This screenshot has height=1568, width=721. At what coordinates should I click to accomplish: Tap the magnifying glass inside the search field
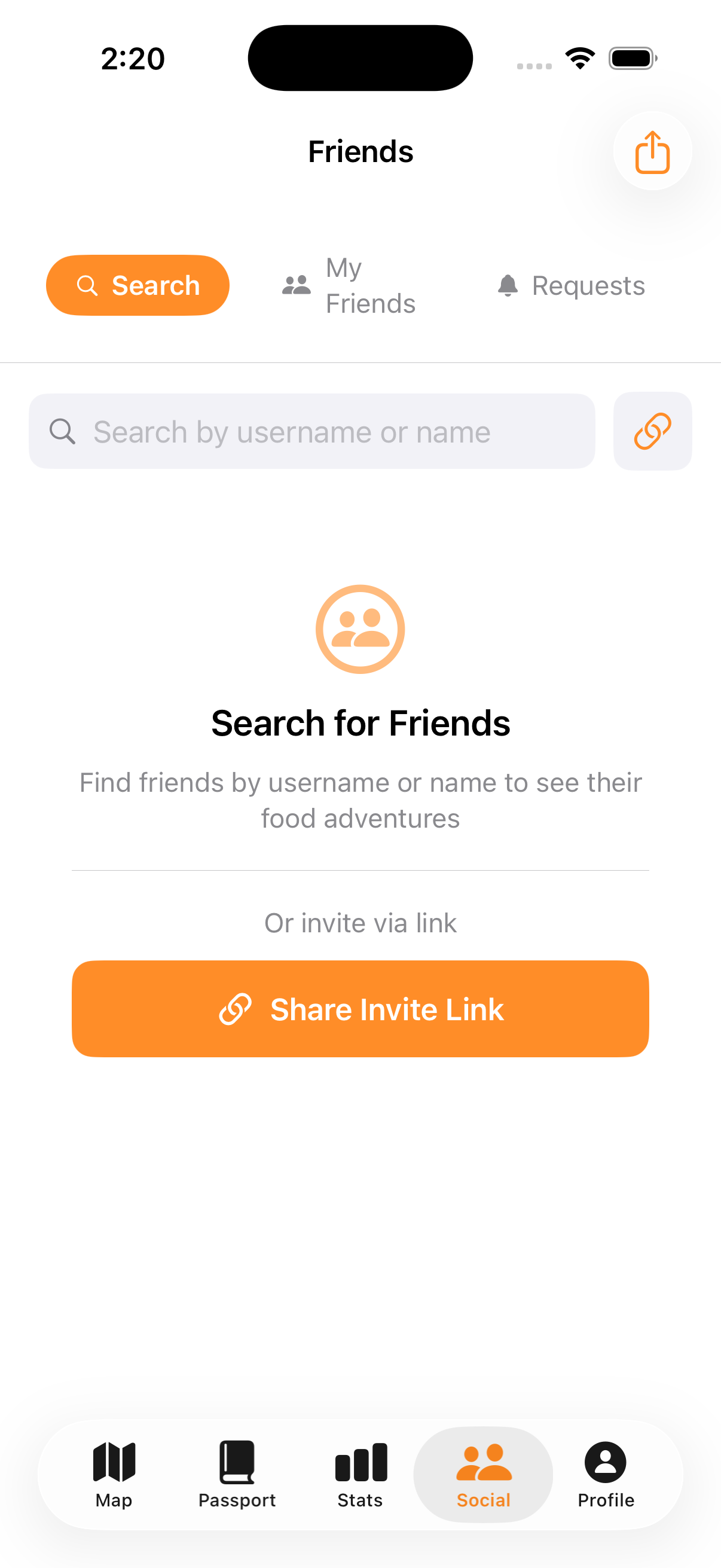point(63,431)
